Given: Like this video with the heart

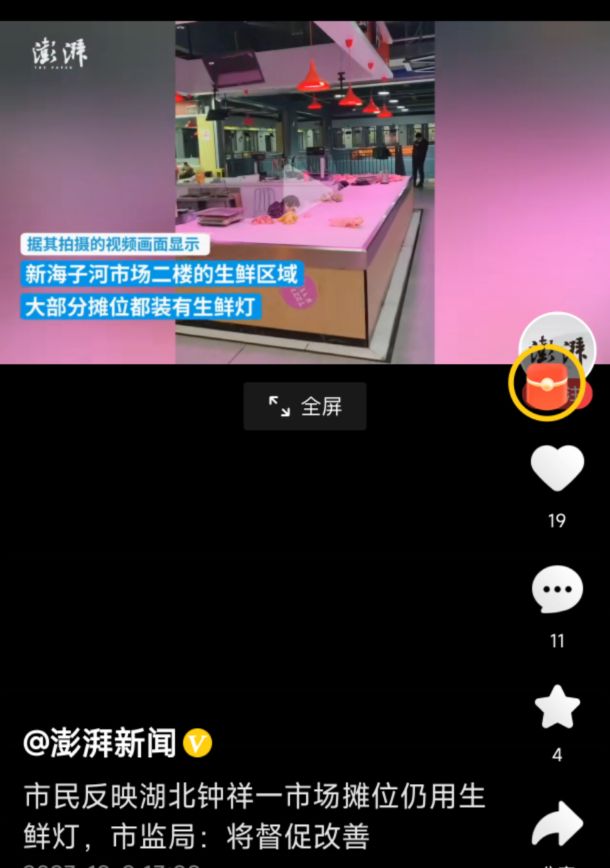Looking at the screenshot, I should (x=557, y=468).
